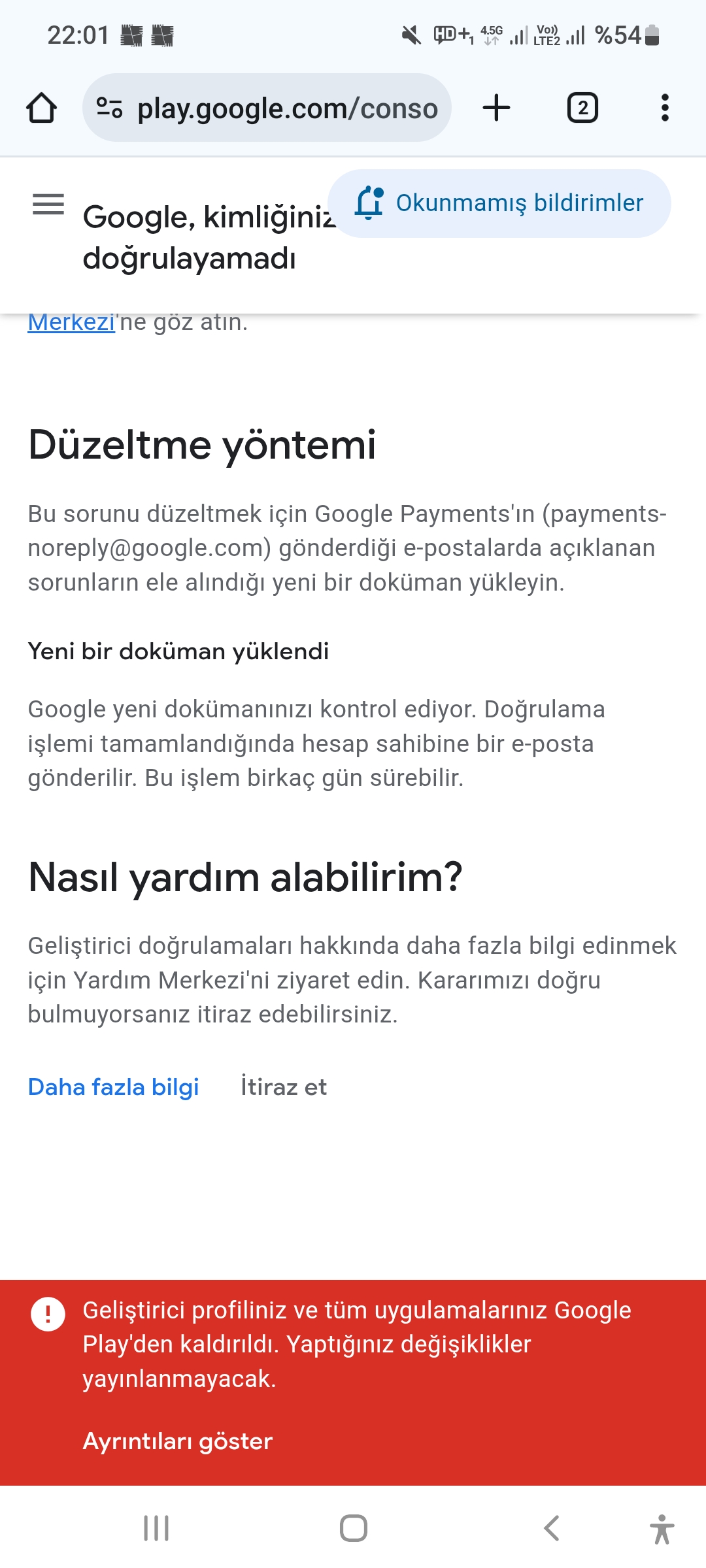The width and height of the screenshot is (706, 1568).
Task: Tap İtiraz et to appeal
Action: click(x=284, y=1087)
